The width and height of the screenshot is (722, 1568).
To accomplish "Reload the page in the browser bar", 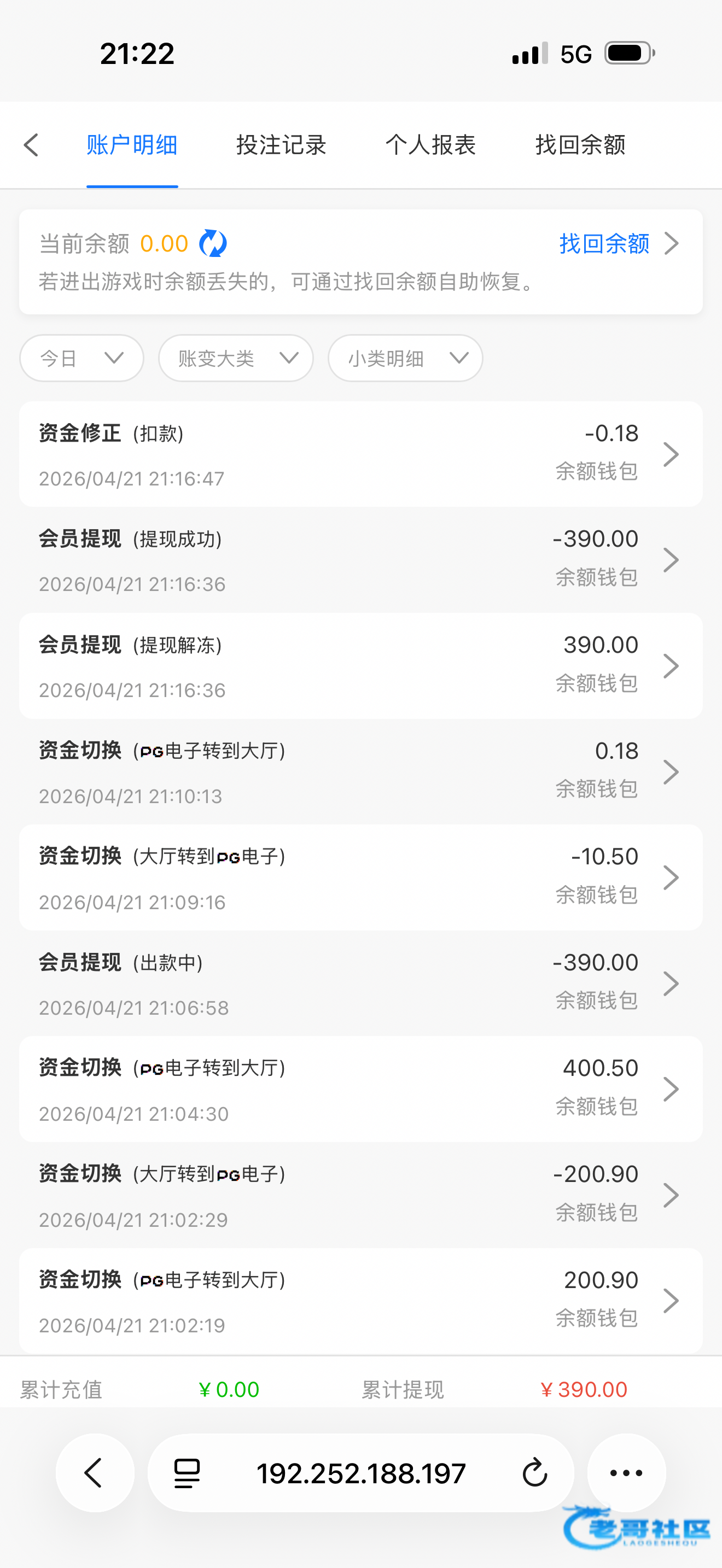I will click(534, 1473).
